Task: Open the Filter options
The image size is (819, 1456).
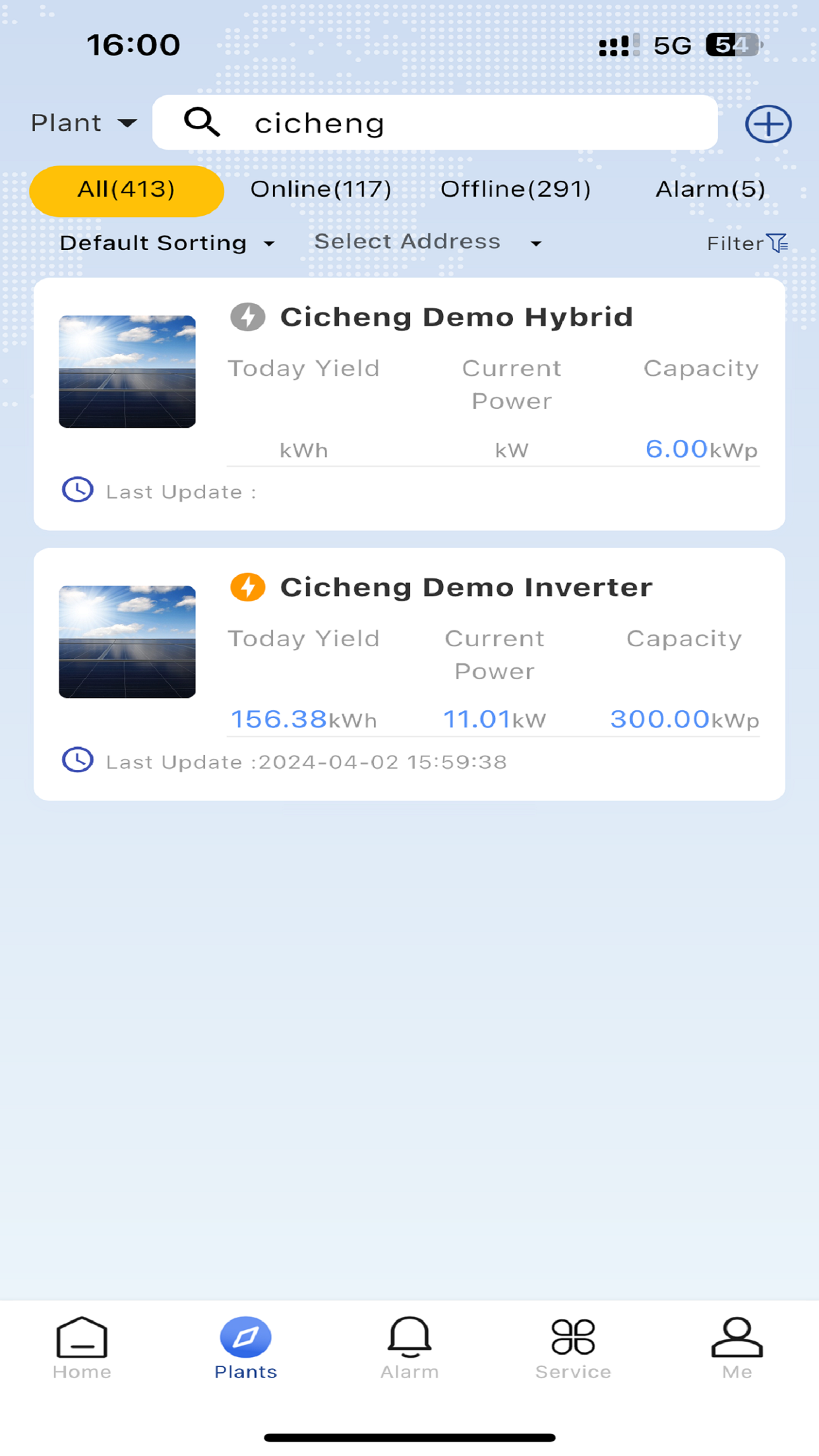Action: tap(747, 243)
